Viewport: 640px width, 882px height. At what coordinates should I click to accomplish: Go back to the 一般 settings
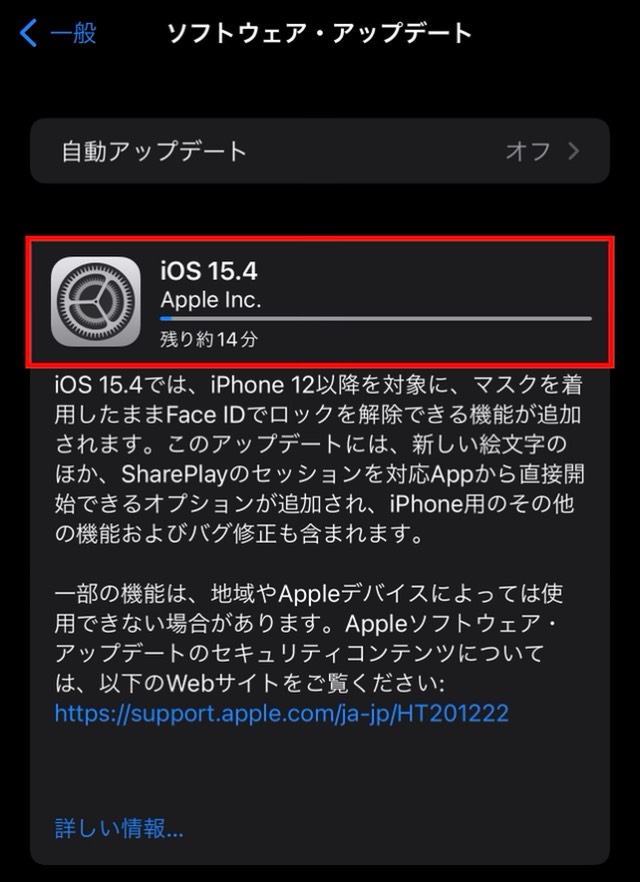(58, 33)
